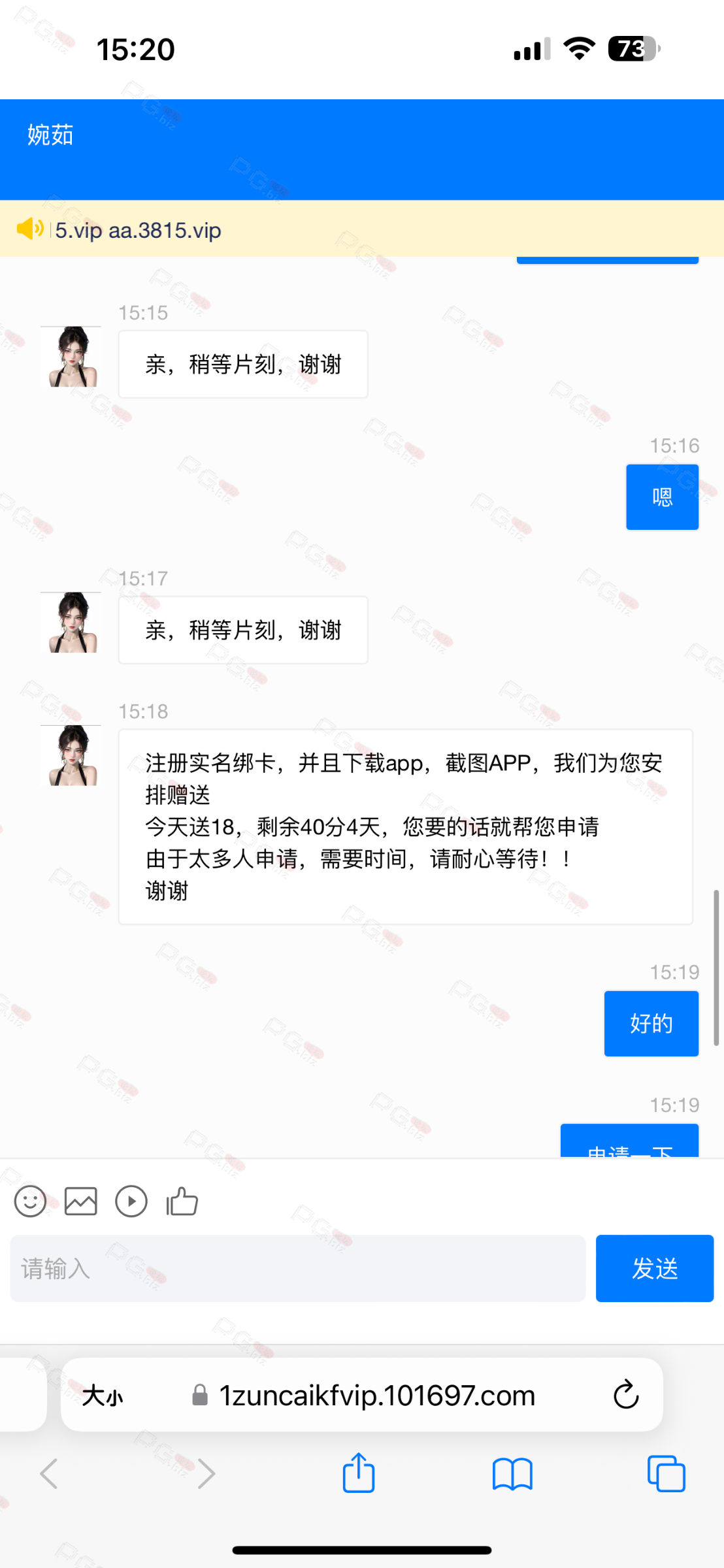Open the 大小 page settings menu
724x1568 pixels.
coord(103,1395)
